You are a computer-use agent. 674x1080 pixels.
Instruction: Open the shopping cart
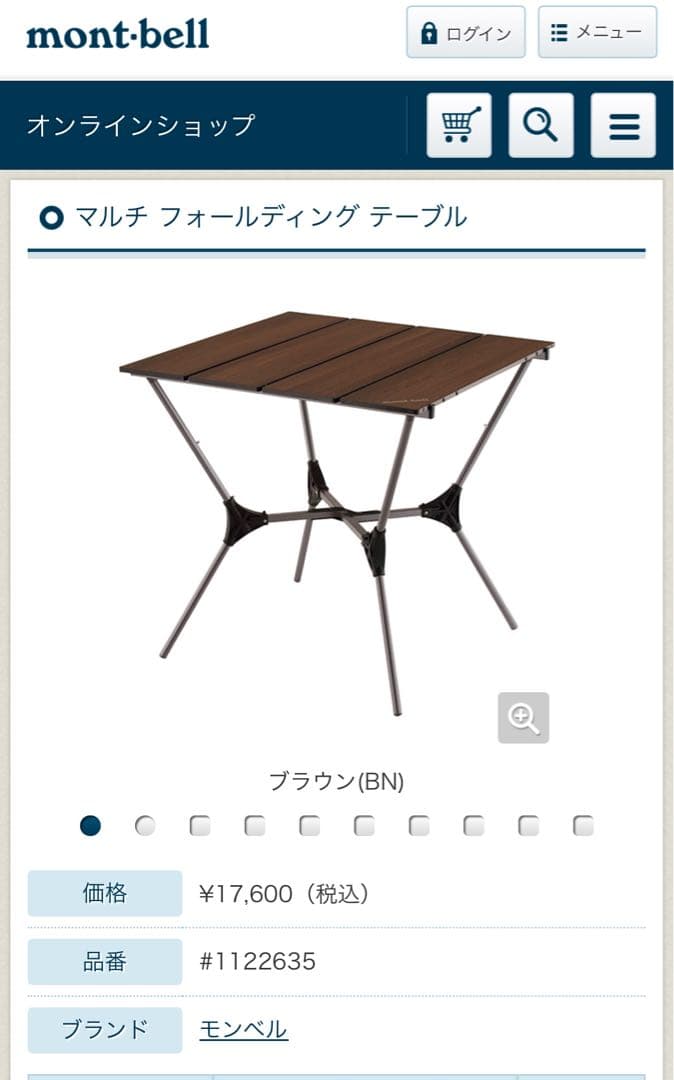pyautogui.click(x=459, y=126)
